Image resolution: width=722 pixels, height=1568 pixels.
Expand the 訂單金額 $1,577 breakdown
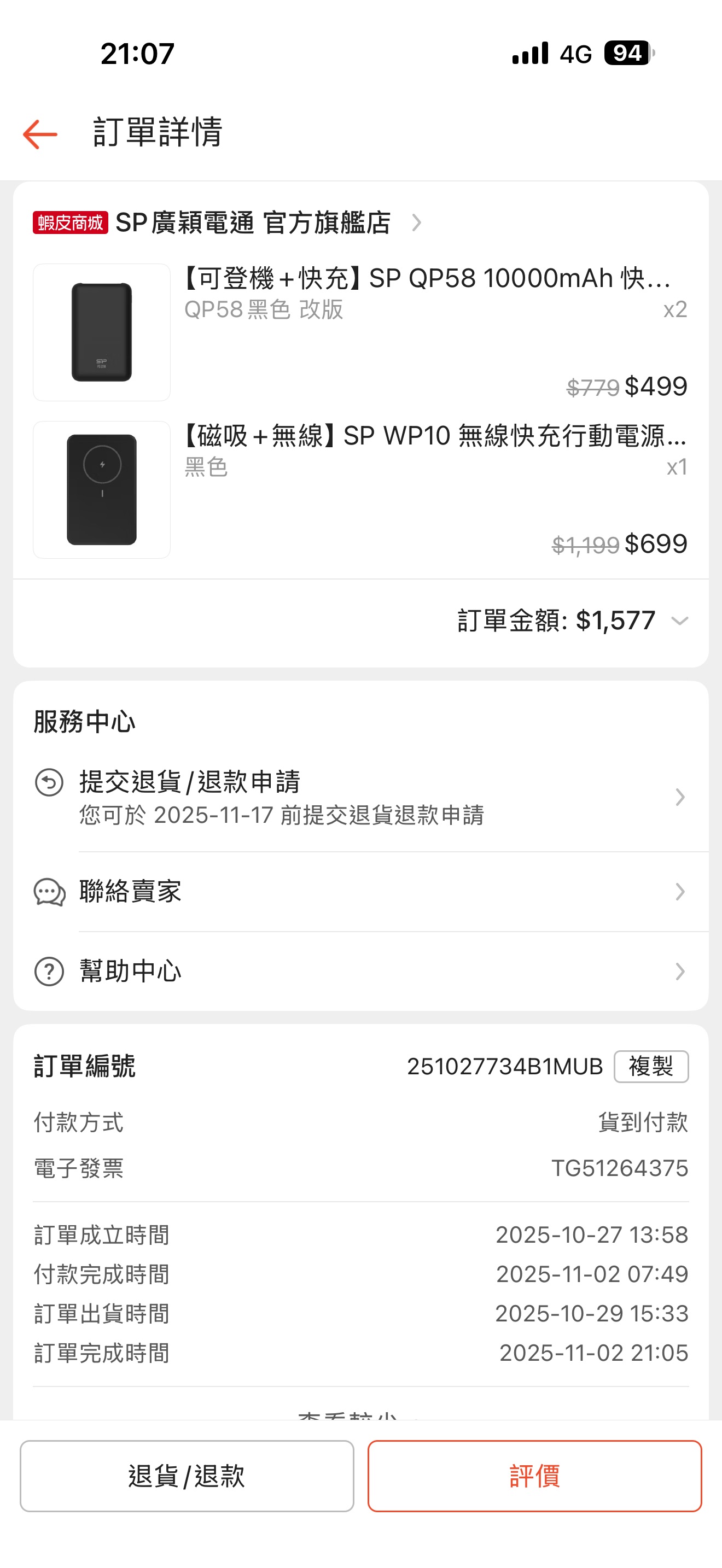click(x=679, y=622)
